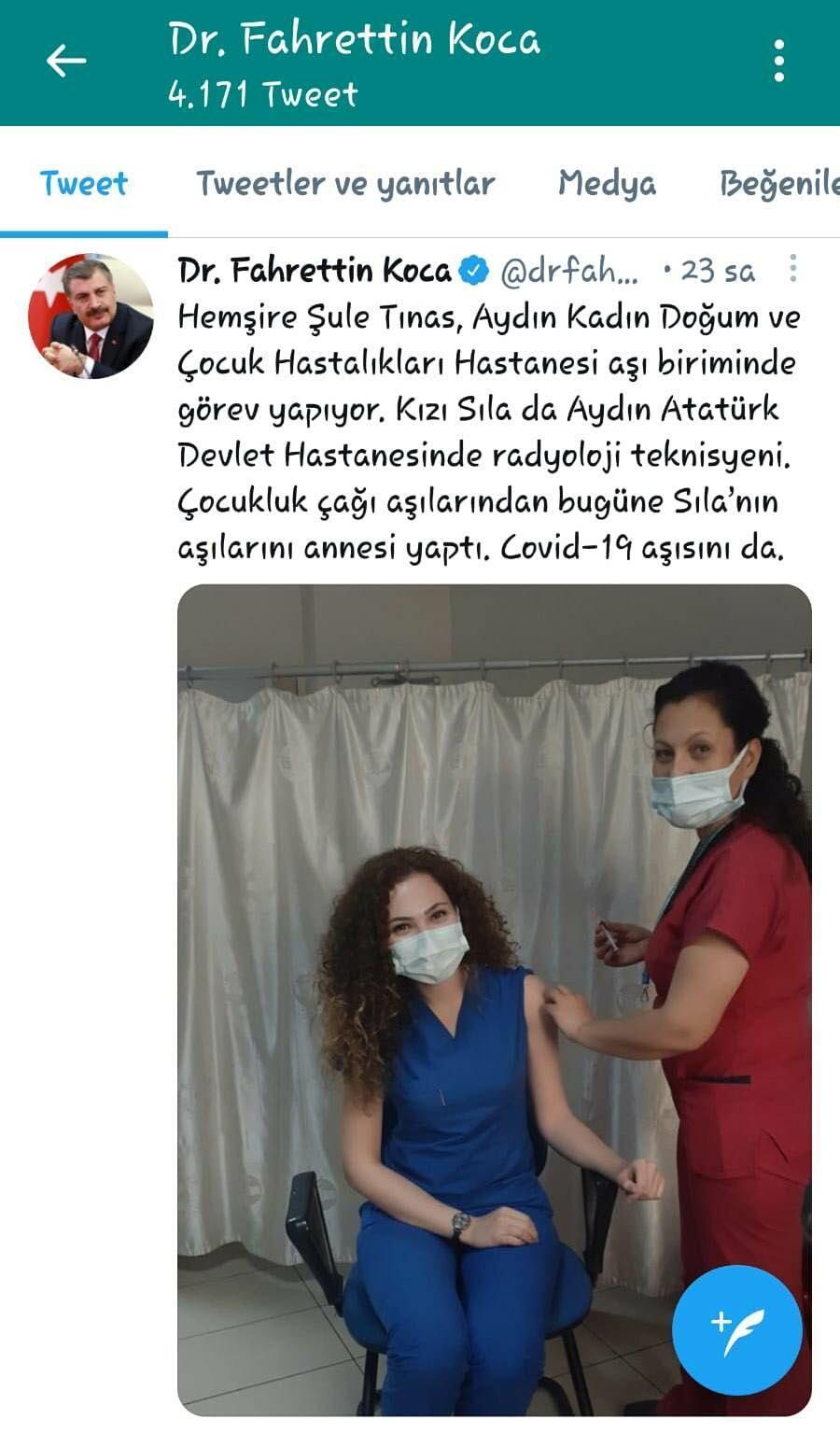This screenshot has height=1433, width=840.
Task: Open the @drfah... handle link
Action: point(572,269)
